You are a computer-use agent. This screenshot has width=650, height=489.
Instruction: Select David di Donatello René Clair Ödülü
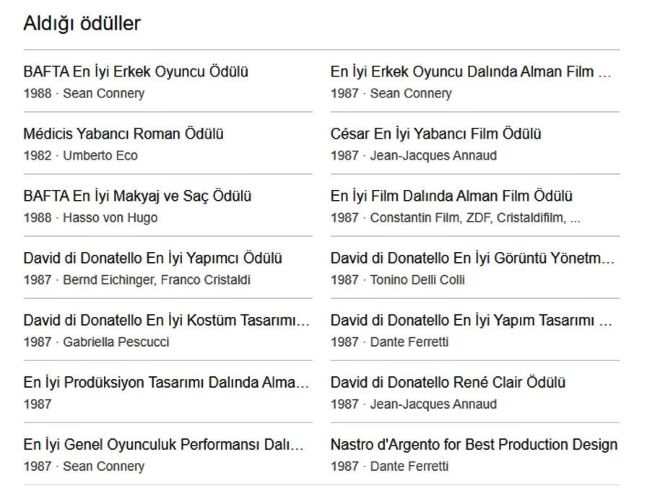(x=448, y=383)
